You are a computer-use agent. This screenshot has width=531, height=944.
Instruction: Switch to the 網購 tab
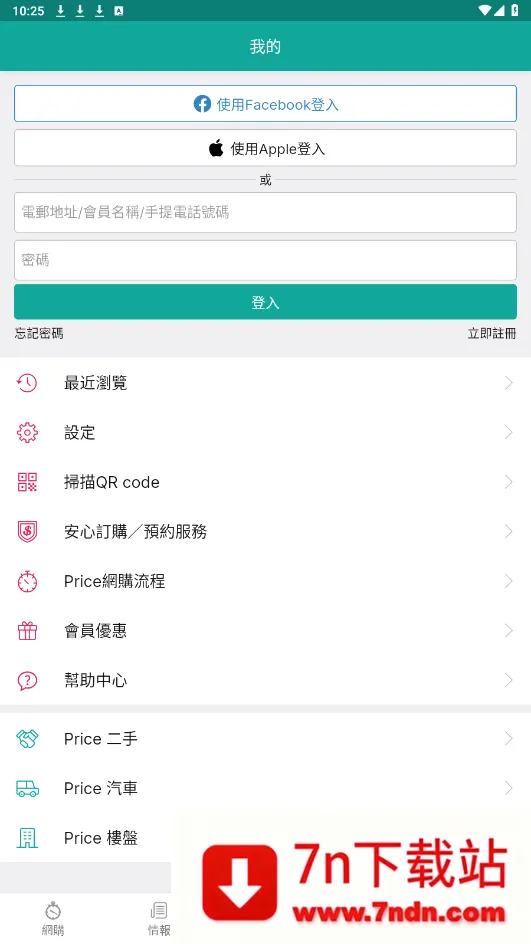click(53, 918)
